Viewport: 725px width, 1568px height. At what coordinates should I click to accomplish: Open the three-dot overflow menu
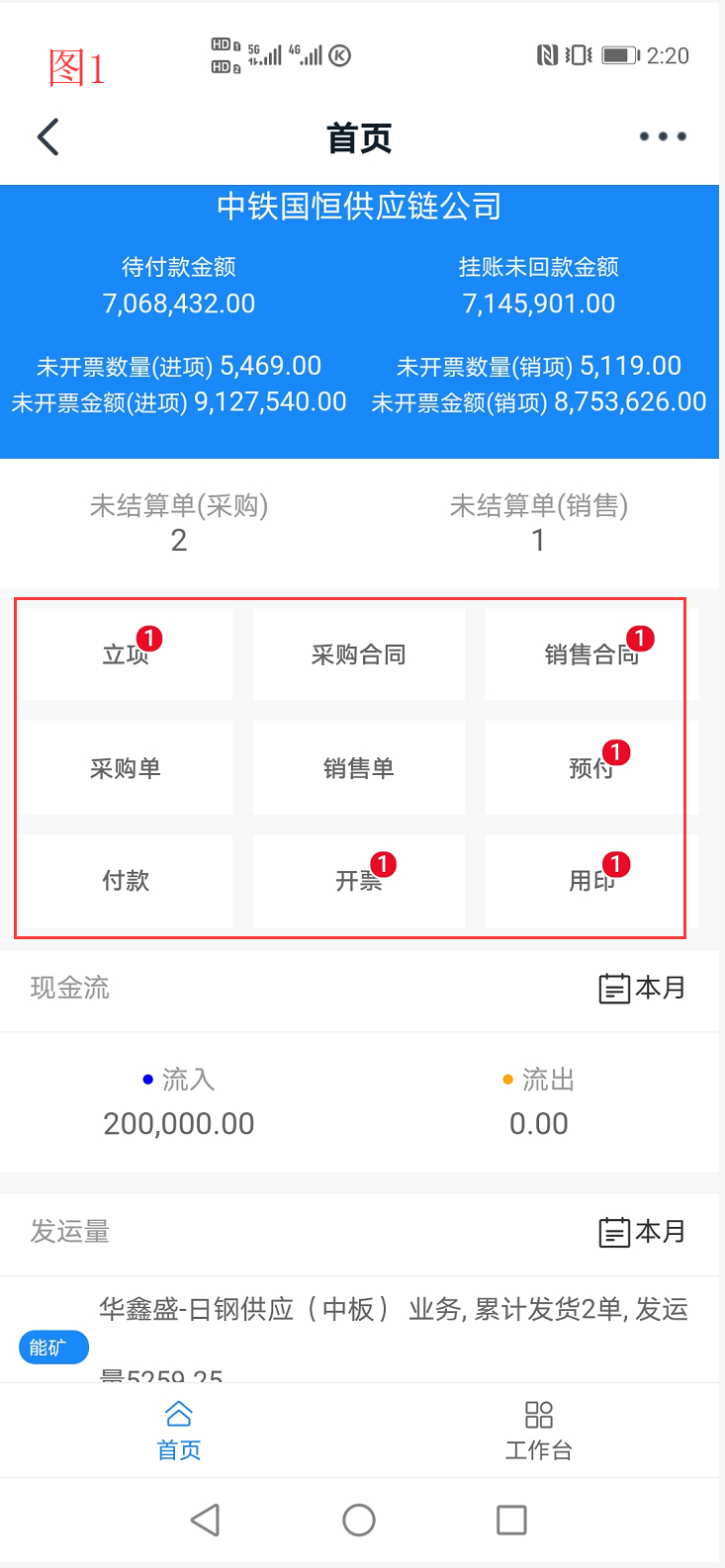pyautogui.click(x=662, y=136)
